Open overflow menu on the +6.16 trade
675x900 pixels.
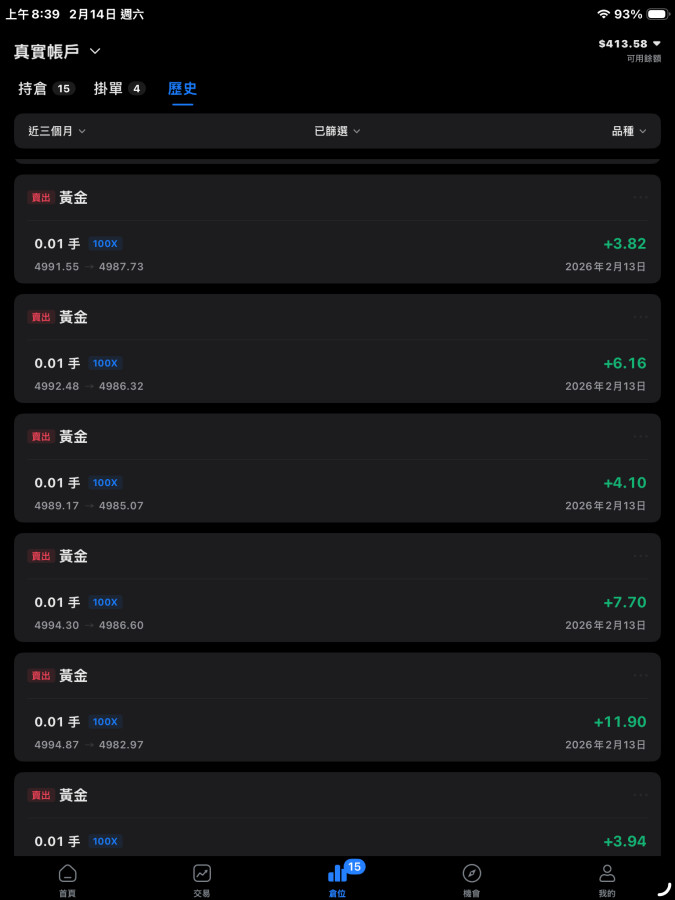tap(641, 317)
